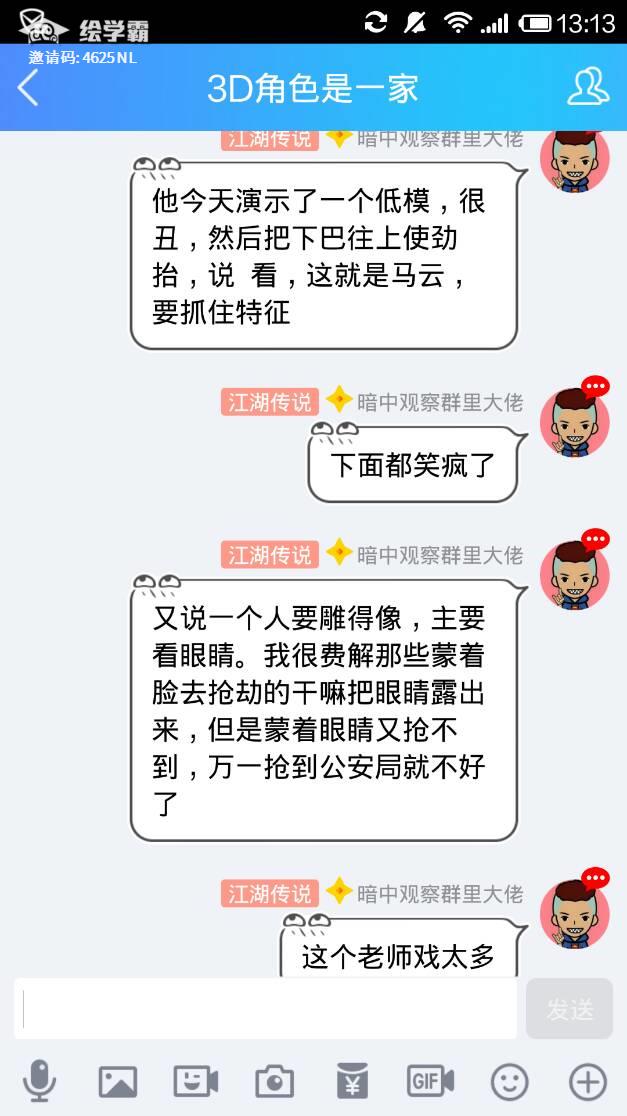The height and width of the screenshot is (1116, 627).
Task: Open avatar beside 这个老师戏太多 message
Action: click(574, 914)
